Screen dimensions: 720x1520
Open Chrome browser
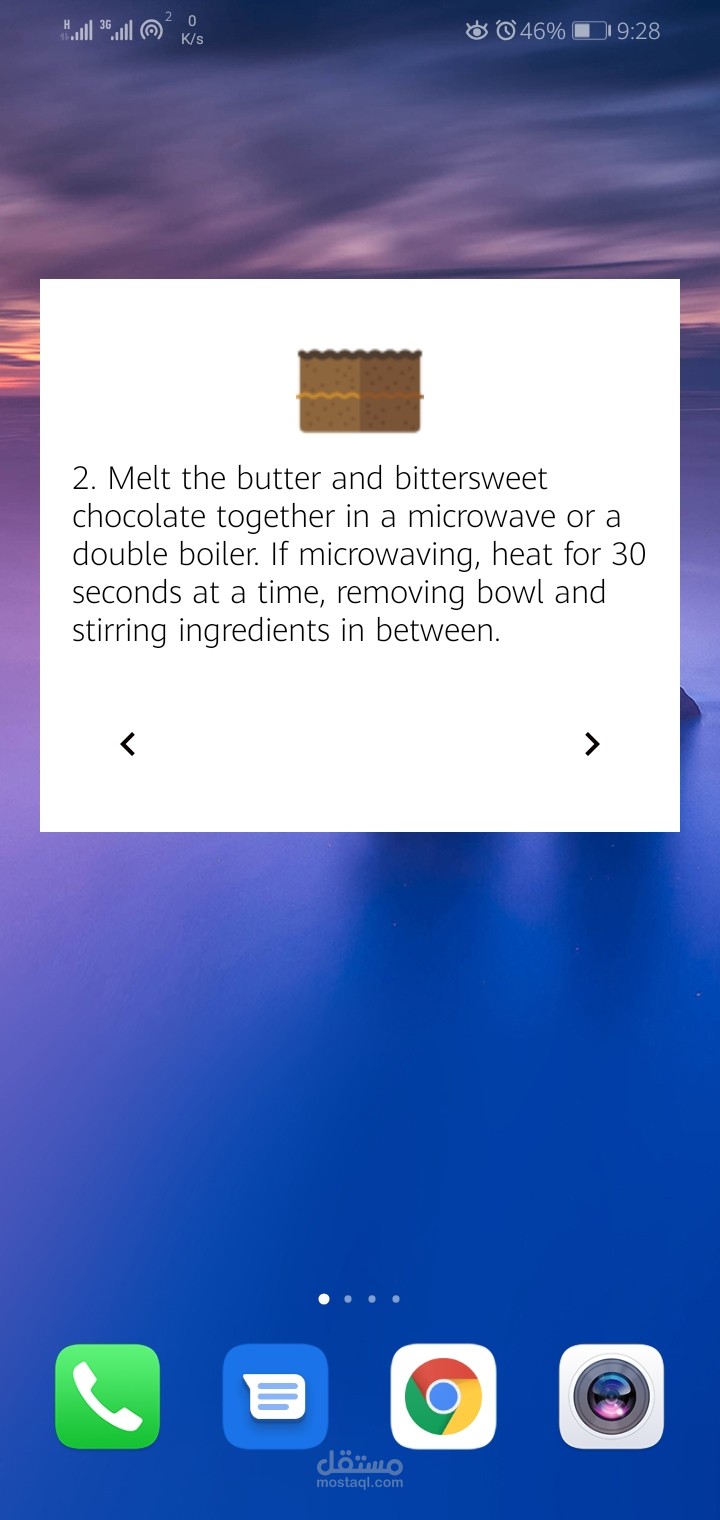(443, 1397)
